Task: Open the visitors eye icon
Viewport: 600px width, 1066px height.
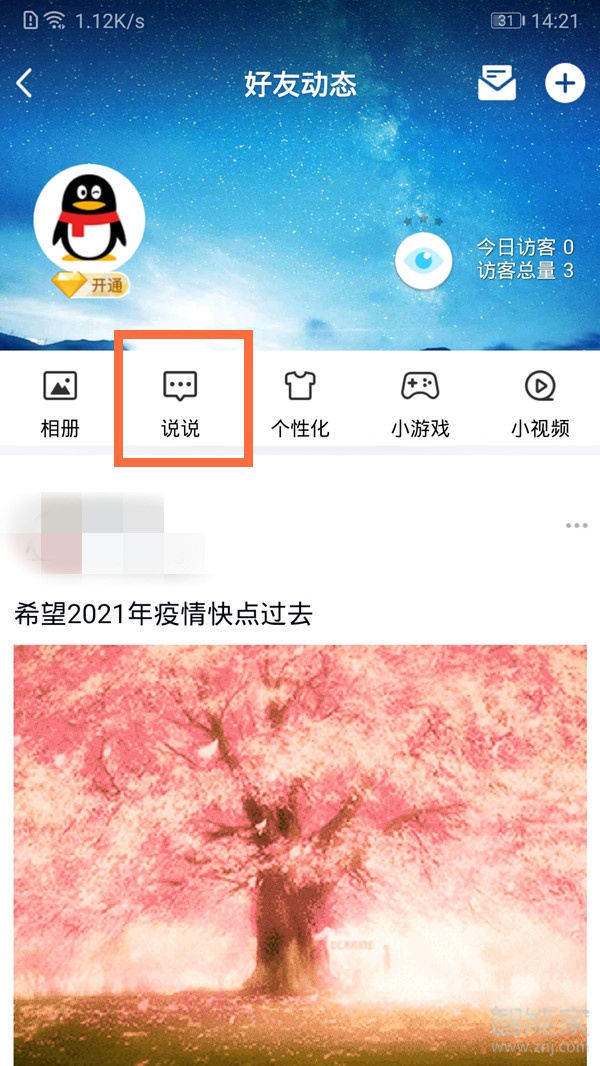Action: 423,260
